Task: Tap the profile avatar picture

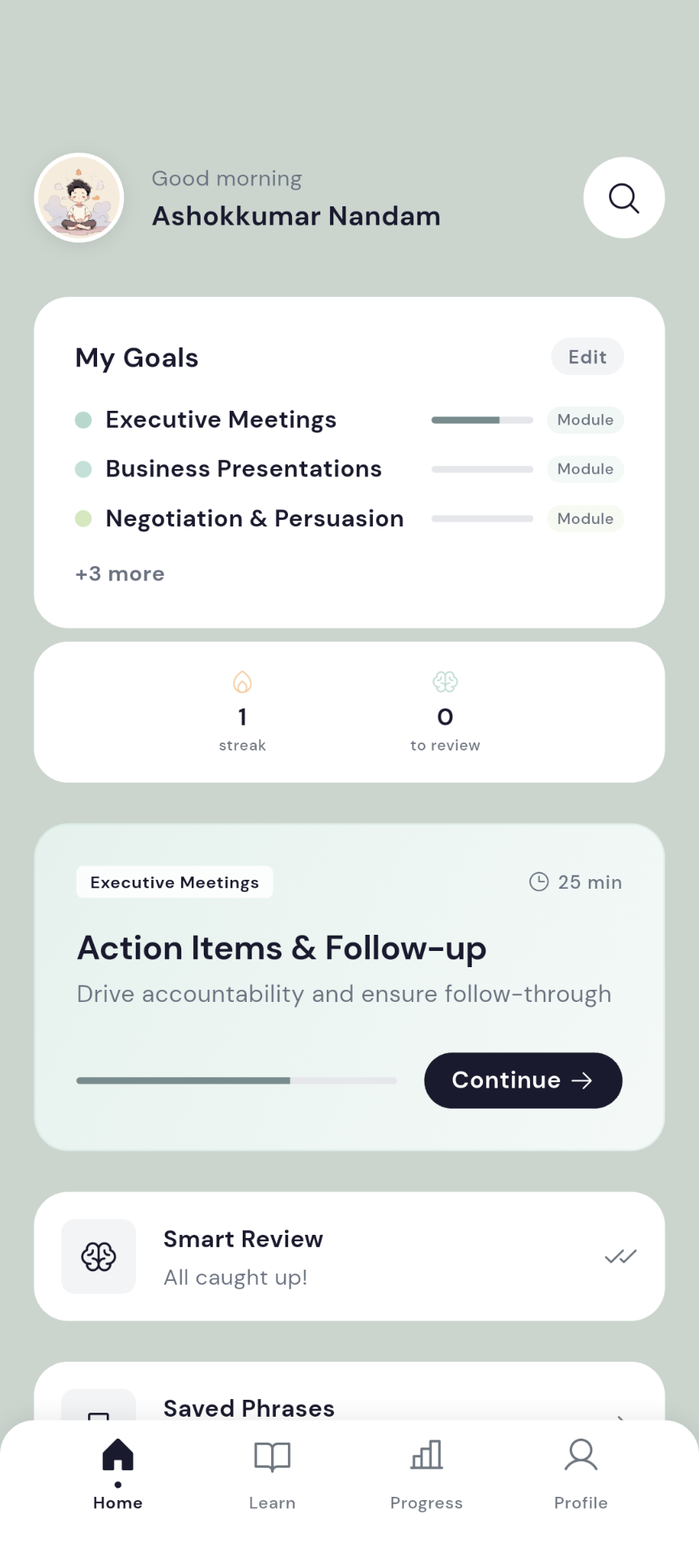Action: click(79, 198)
